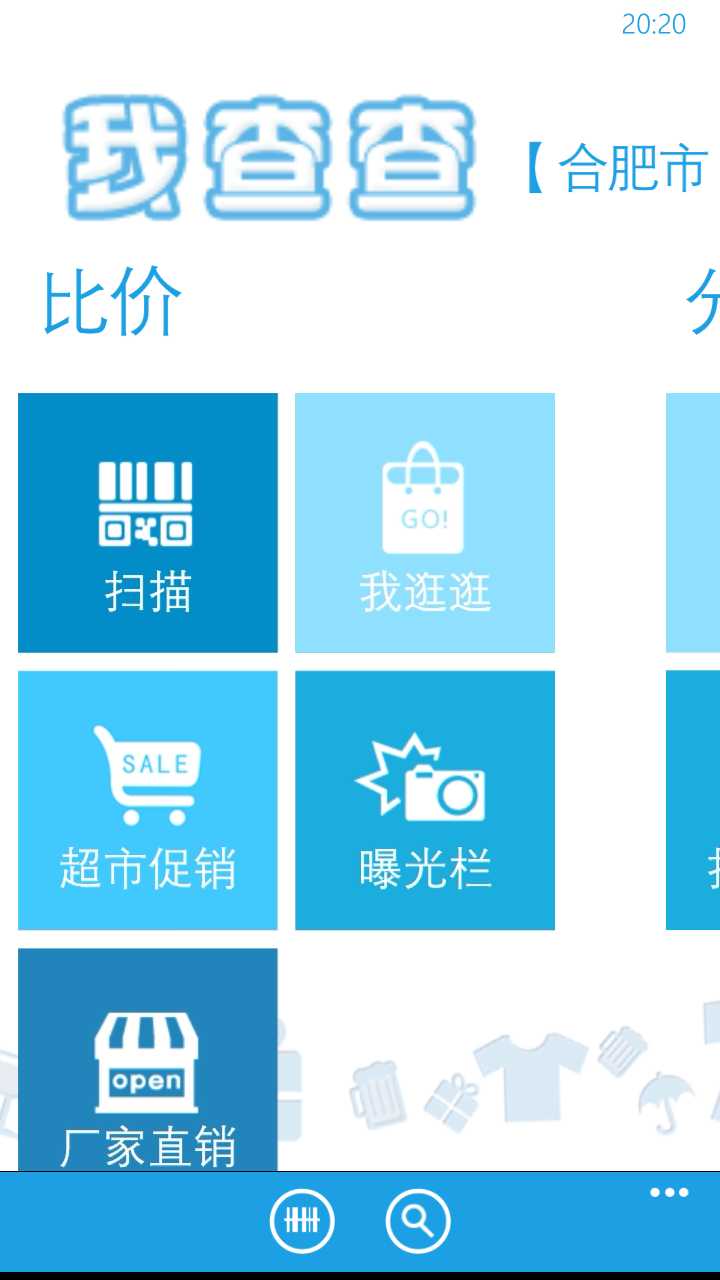720x1280 pixels.
Task: Change the city 合肥市
Action: (632, 168)
